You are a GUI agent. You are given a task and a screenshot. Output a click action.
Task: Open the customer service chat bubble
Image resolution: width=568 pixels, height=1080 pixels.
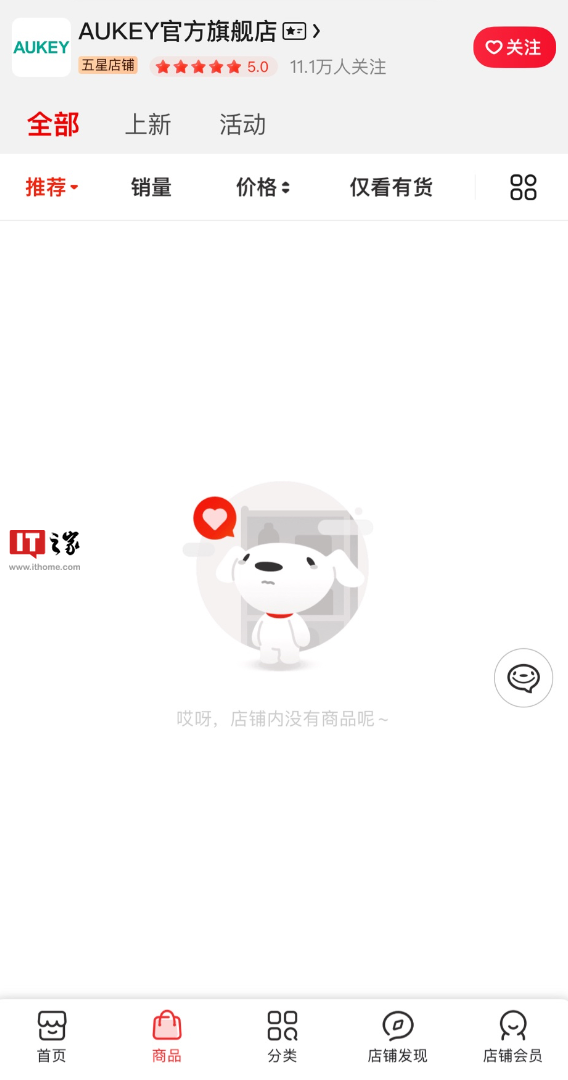click(523, 678)
